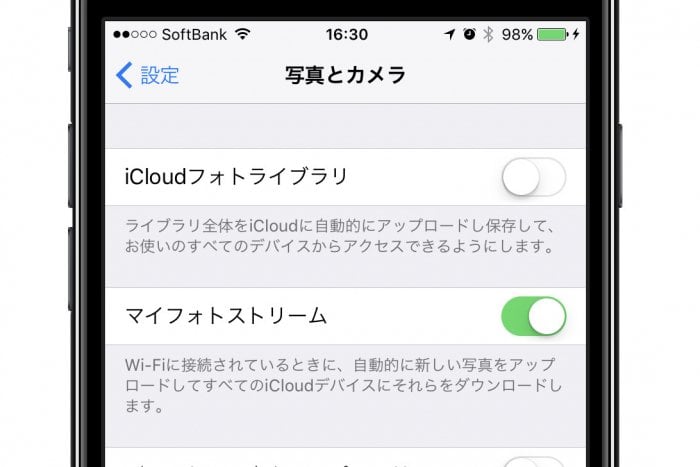700x467 pixels.
Task: Turn off マイフォトストリーム
Action: pyautogui.click(x=533, y=316)
